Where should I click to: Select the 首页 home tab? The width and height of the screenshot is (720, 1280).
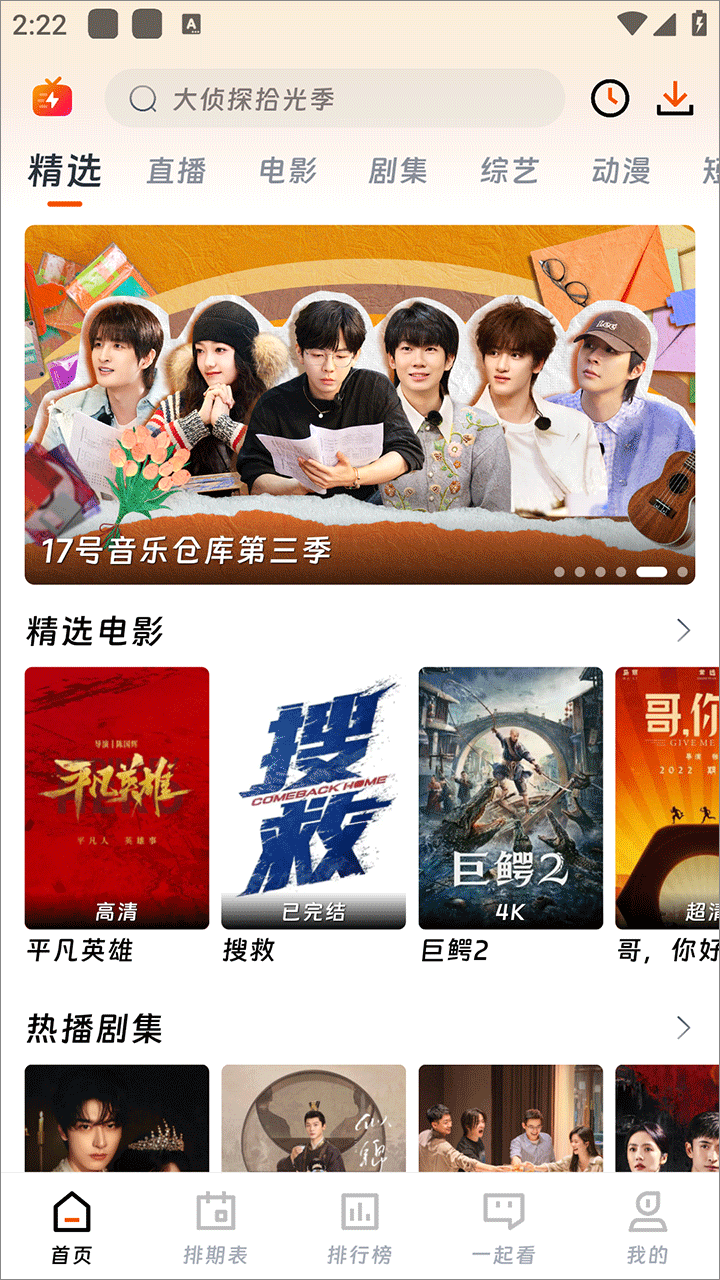point(72,1227)
